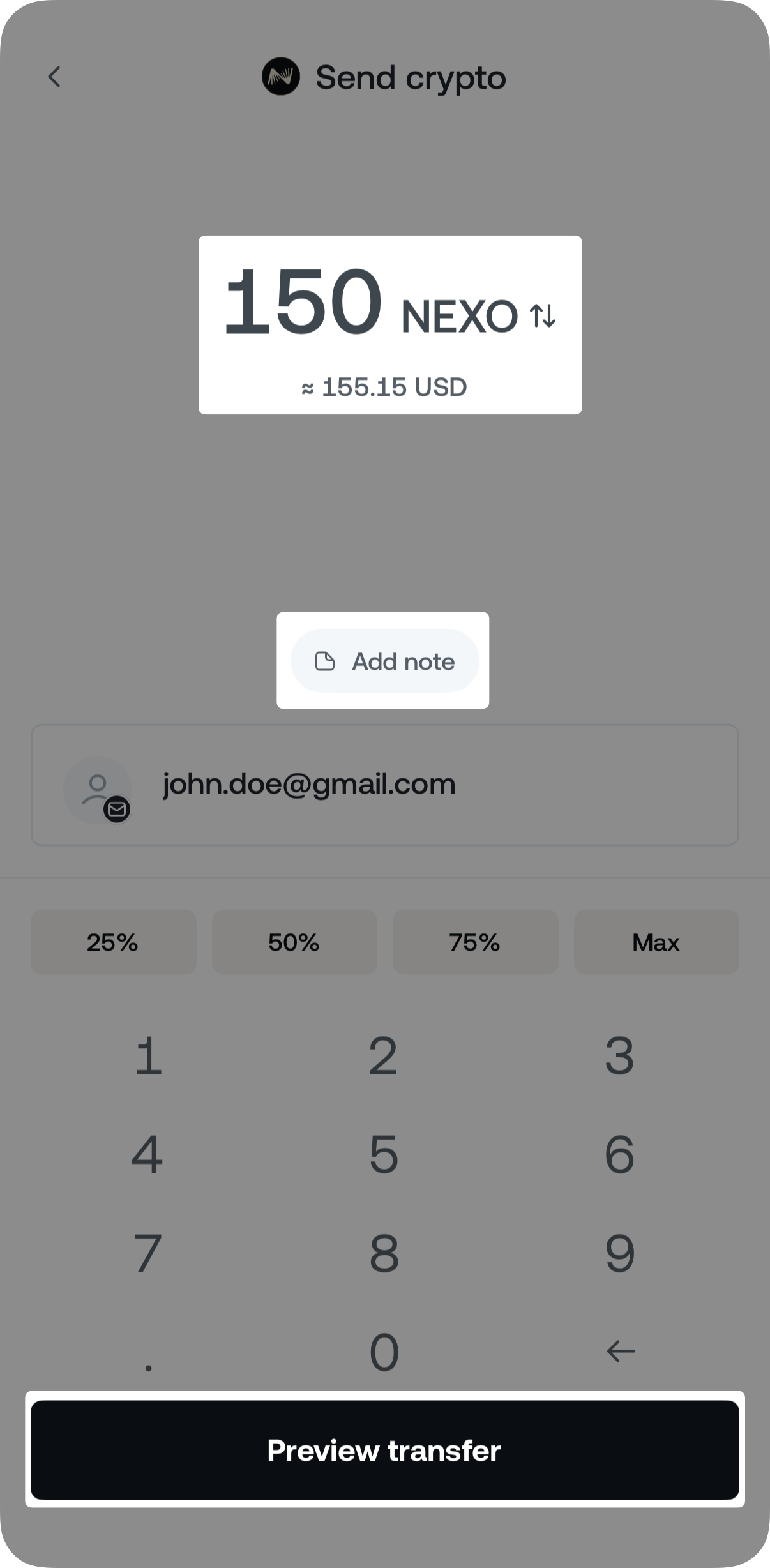
Task: Tap Preview transfer
Action: (385, 1450)
